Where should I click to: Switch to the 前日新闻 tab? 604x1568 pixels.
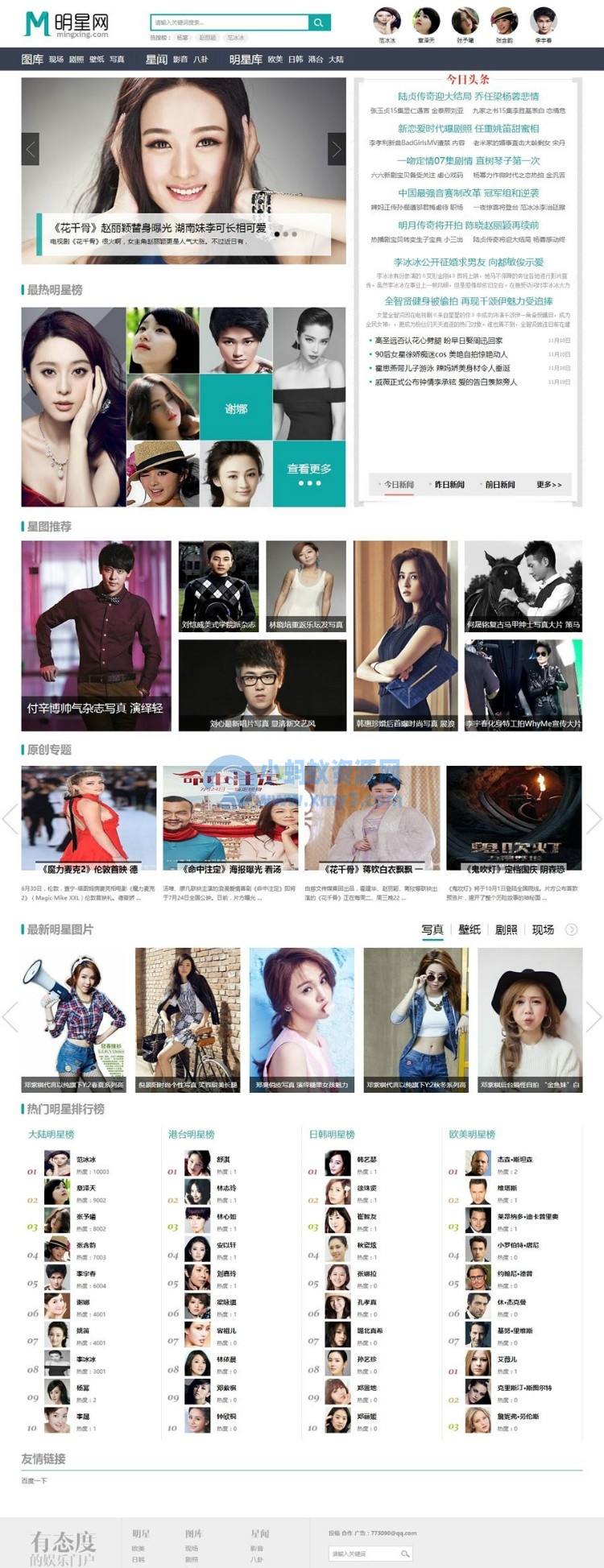point(499,484)
